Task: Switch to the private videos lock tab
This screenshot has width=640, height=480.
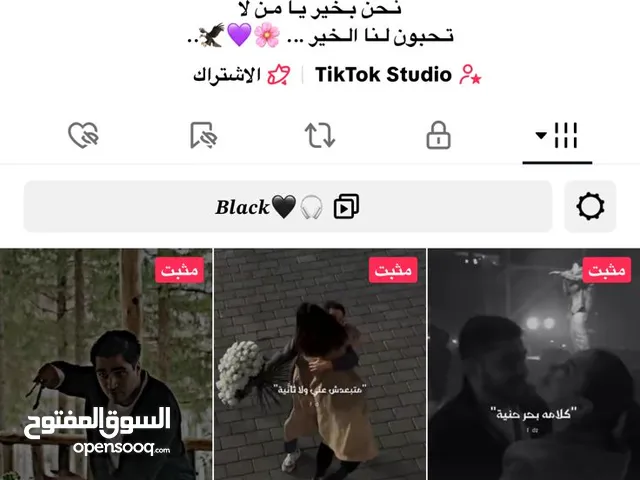Action: [438, 135]
